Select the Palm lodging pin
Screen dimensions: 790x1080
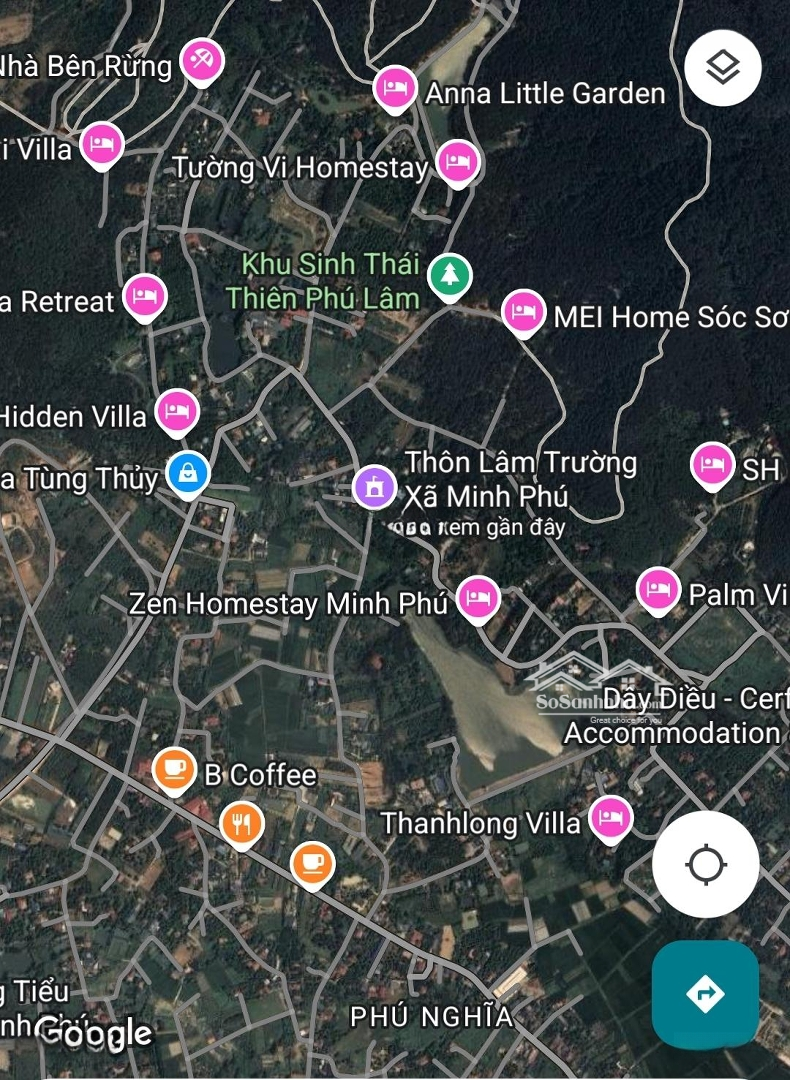coord(657,588)
